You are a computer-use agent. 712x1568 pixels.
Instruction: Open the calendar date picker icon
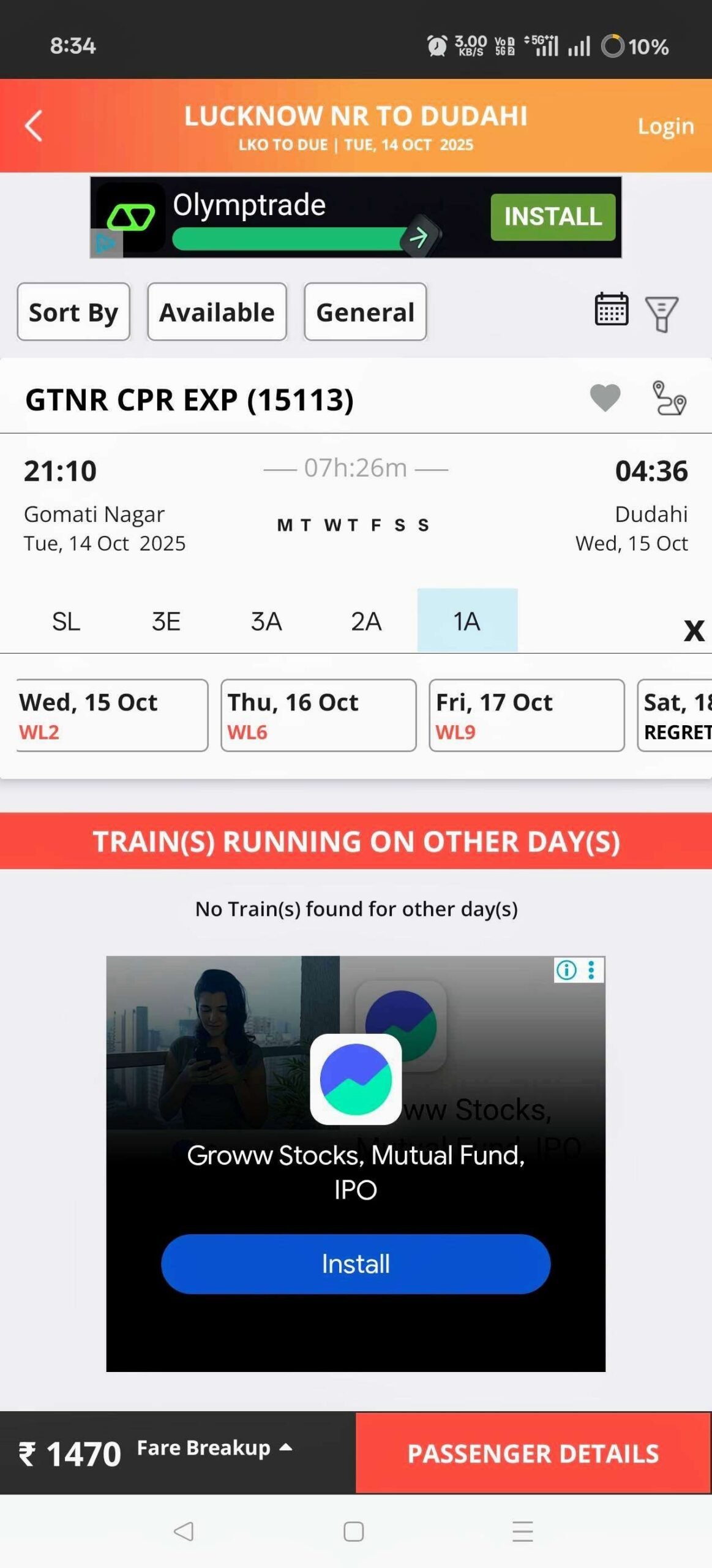(x=611, y=309)
